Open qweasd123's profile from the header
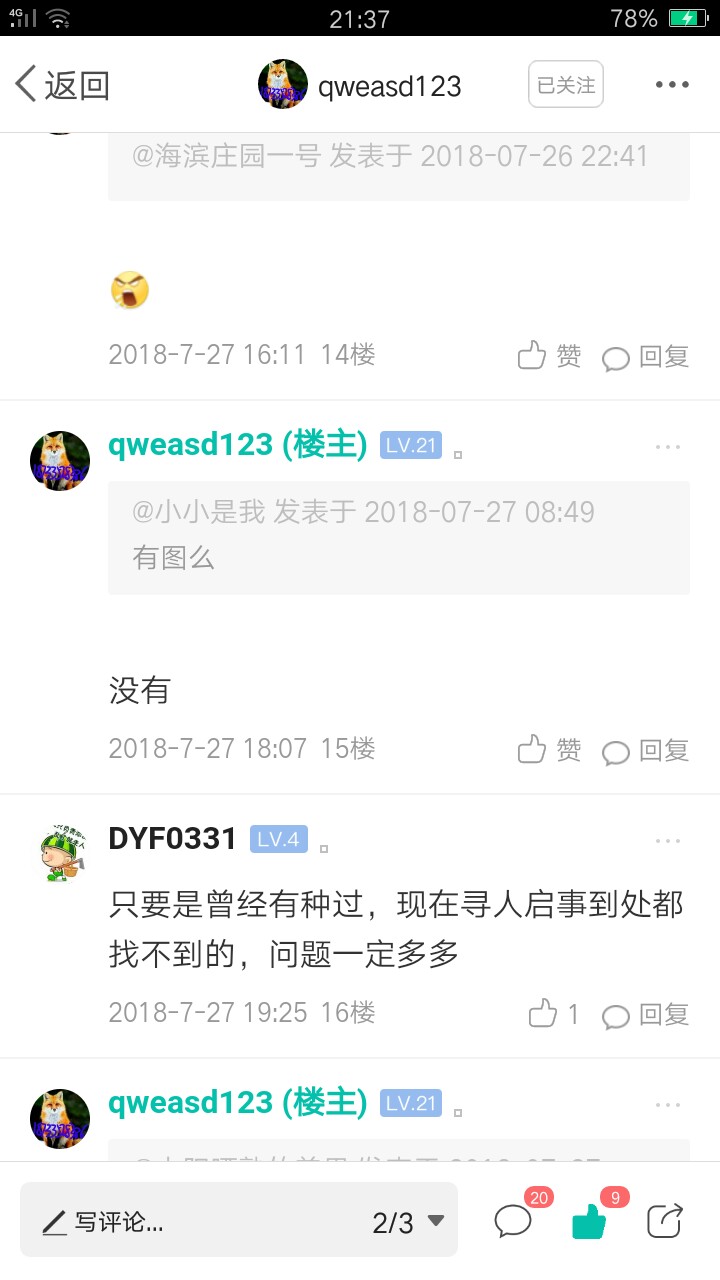Image resolution: width=720 pixels, height=1280 pixels. (360, 85)
